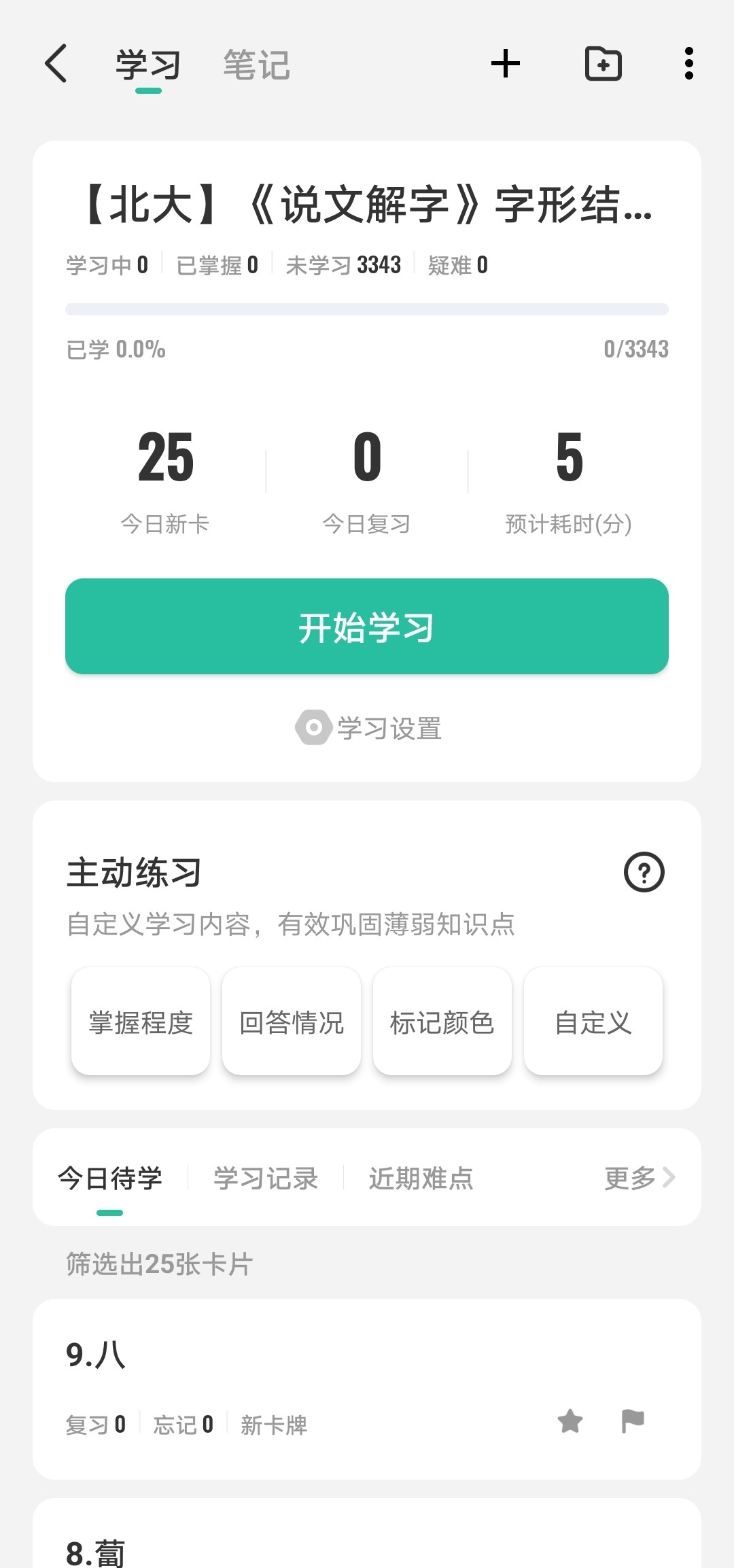Screen dimensions: 734x1568
Task: Open 更多 to see more
Action: click(x=640, y=1178)
